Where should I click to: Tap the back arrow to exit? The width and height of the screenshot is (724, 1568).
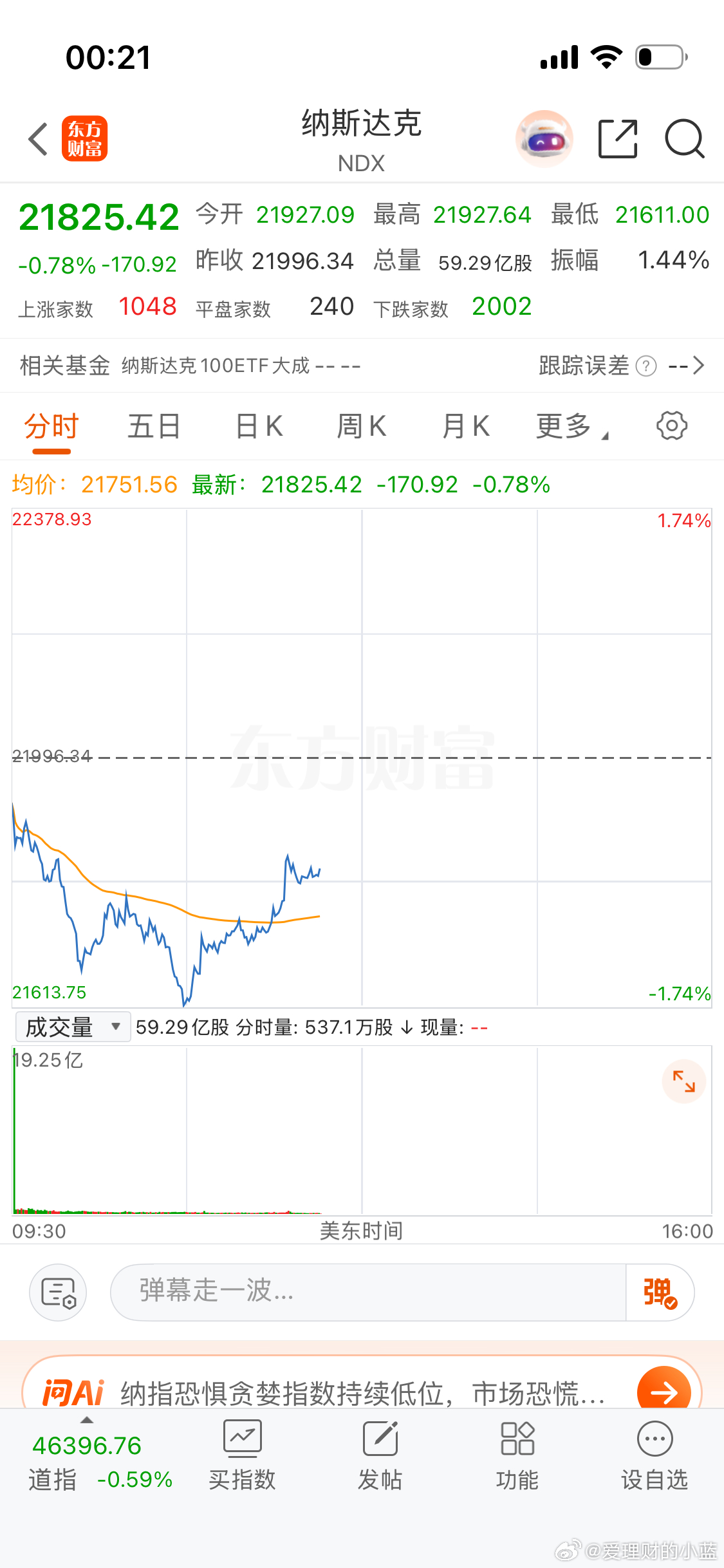pyautogui.click(x=37, y=138)
